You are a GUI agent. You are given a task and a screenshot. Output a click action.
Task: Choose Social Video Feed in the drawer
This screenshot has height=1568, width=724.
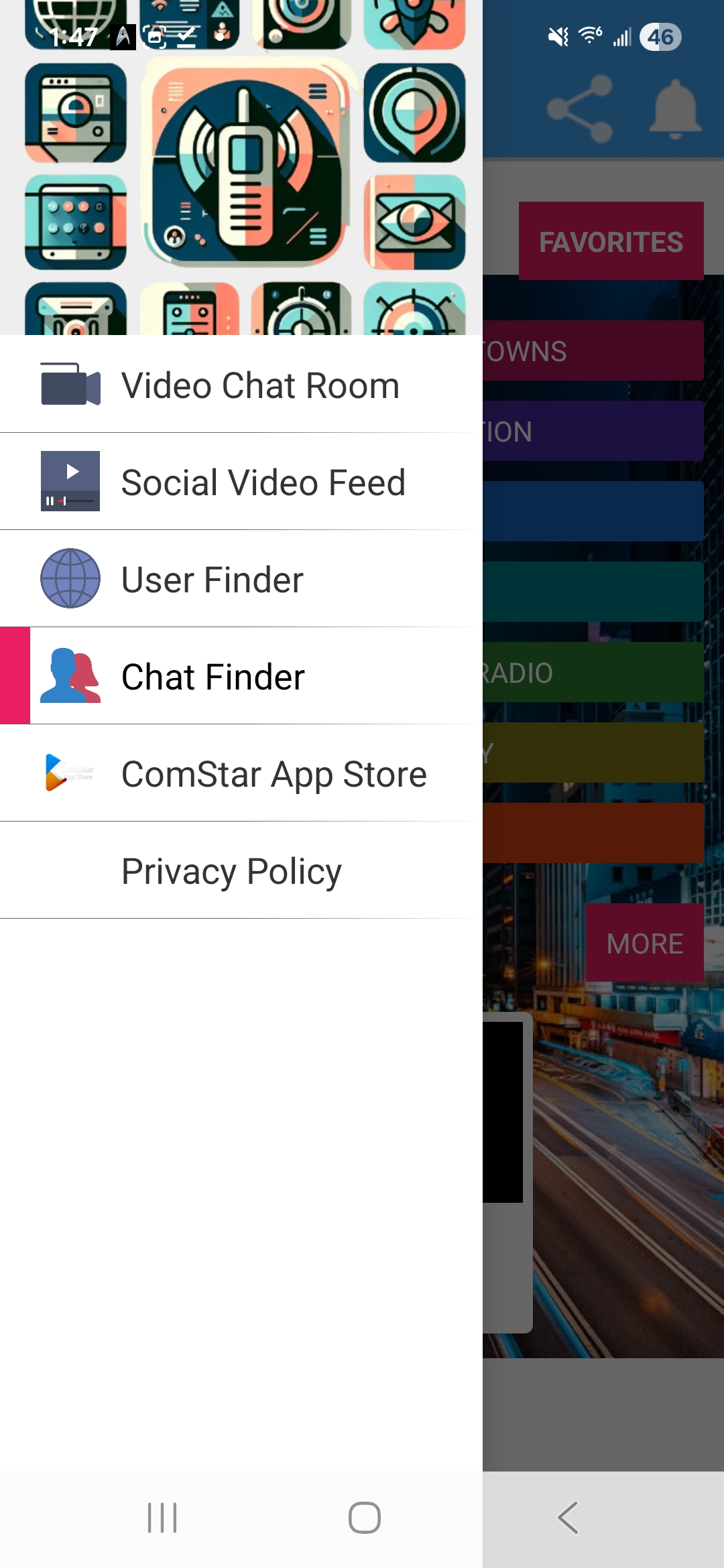tap(263, 481)
